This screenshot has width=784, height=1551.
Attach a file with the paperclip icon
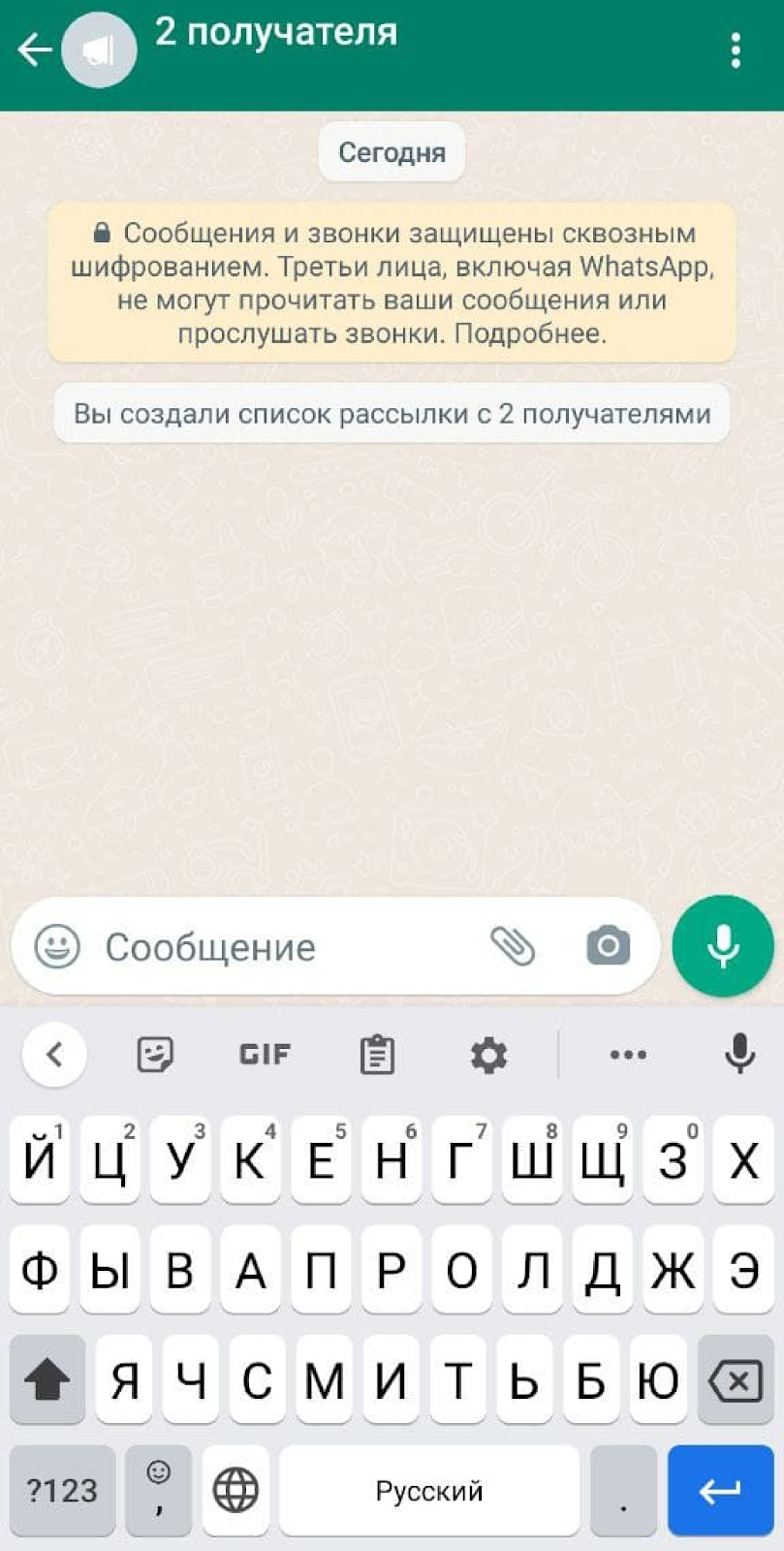pyautogui.click(x=513, y=946)
